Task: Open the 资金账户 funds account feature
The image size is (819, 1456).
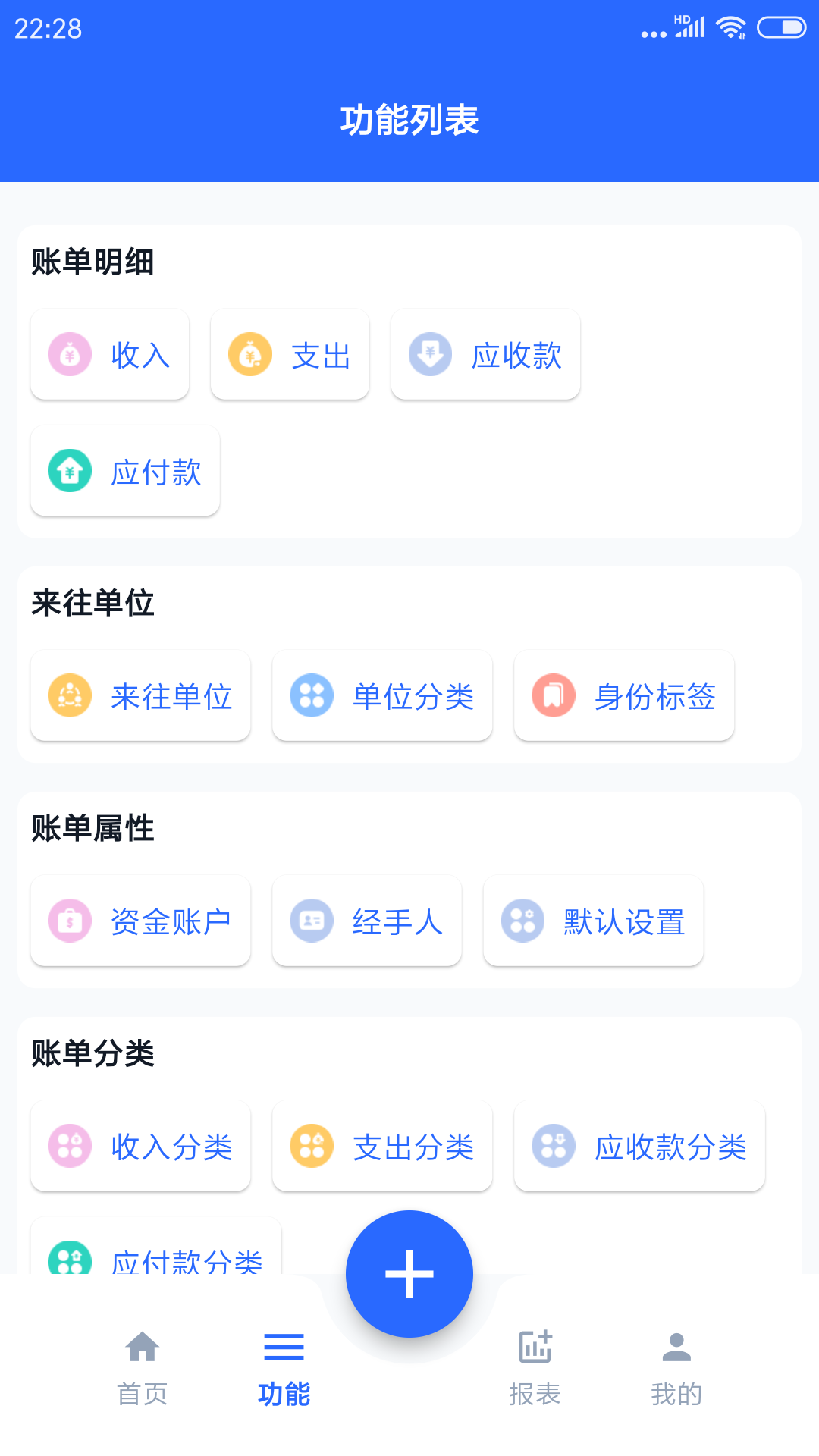Action: click(x=140, y=920)
